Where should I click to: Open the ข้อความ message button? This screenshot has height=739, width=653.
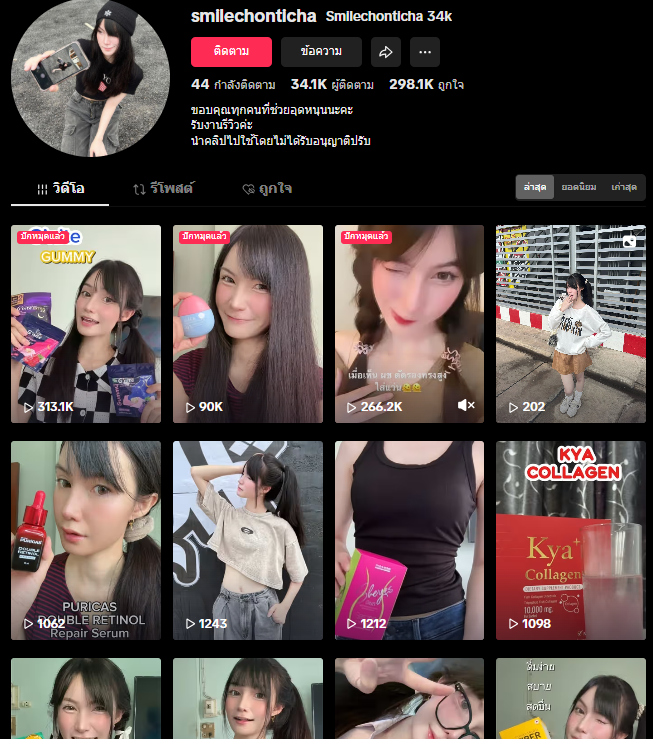pos(321,51)
